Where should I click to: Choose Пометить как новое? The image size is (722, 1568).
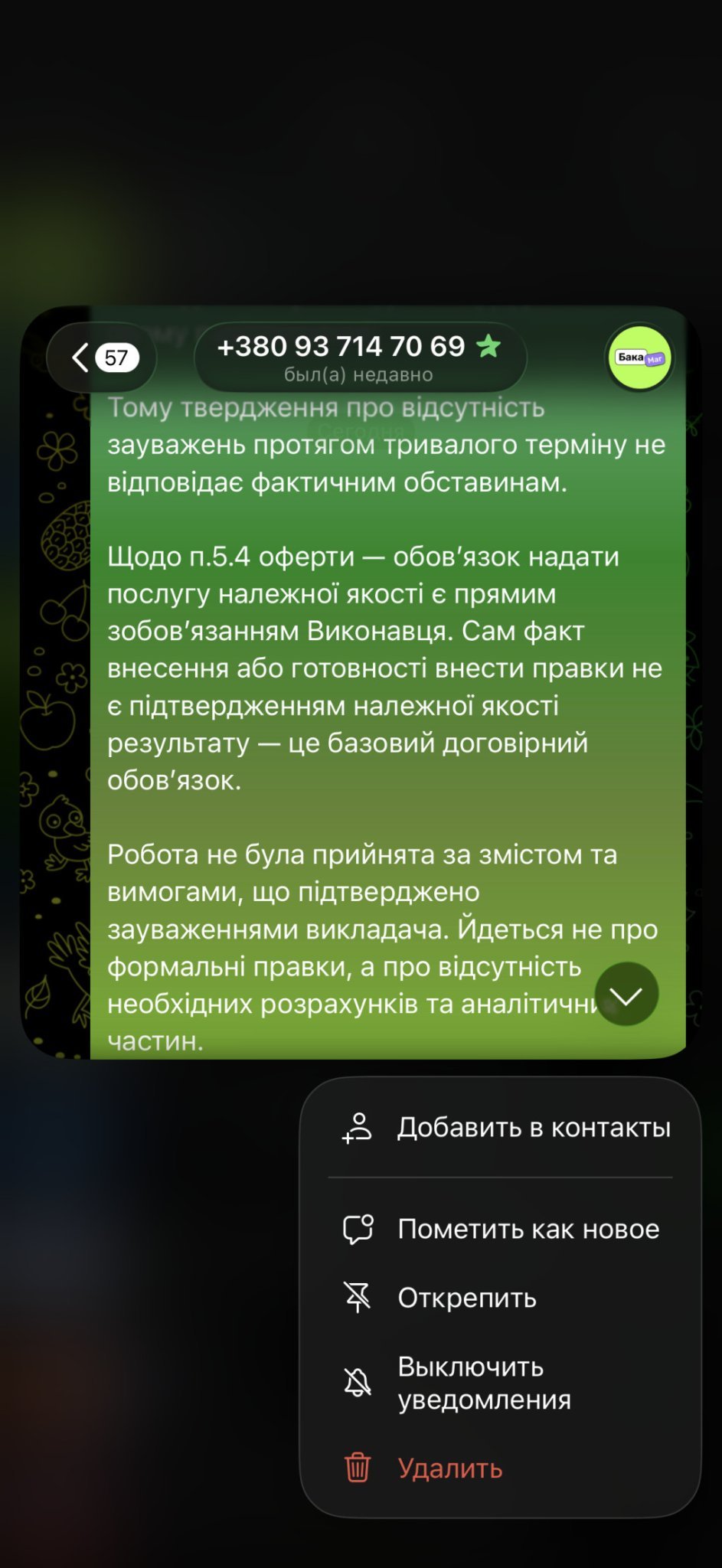[501, 1229]
